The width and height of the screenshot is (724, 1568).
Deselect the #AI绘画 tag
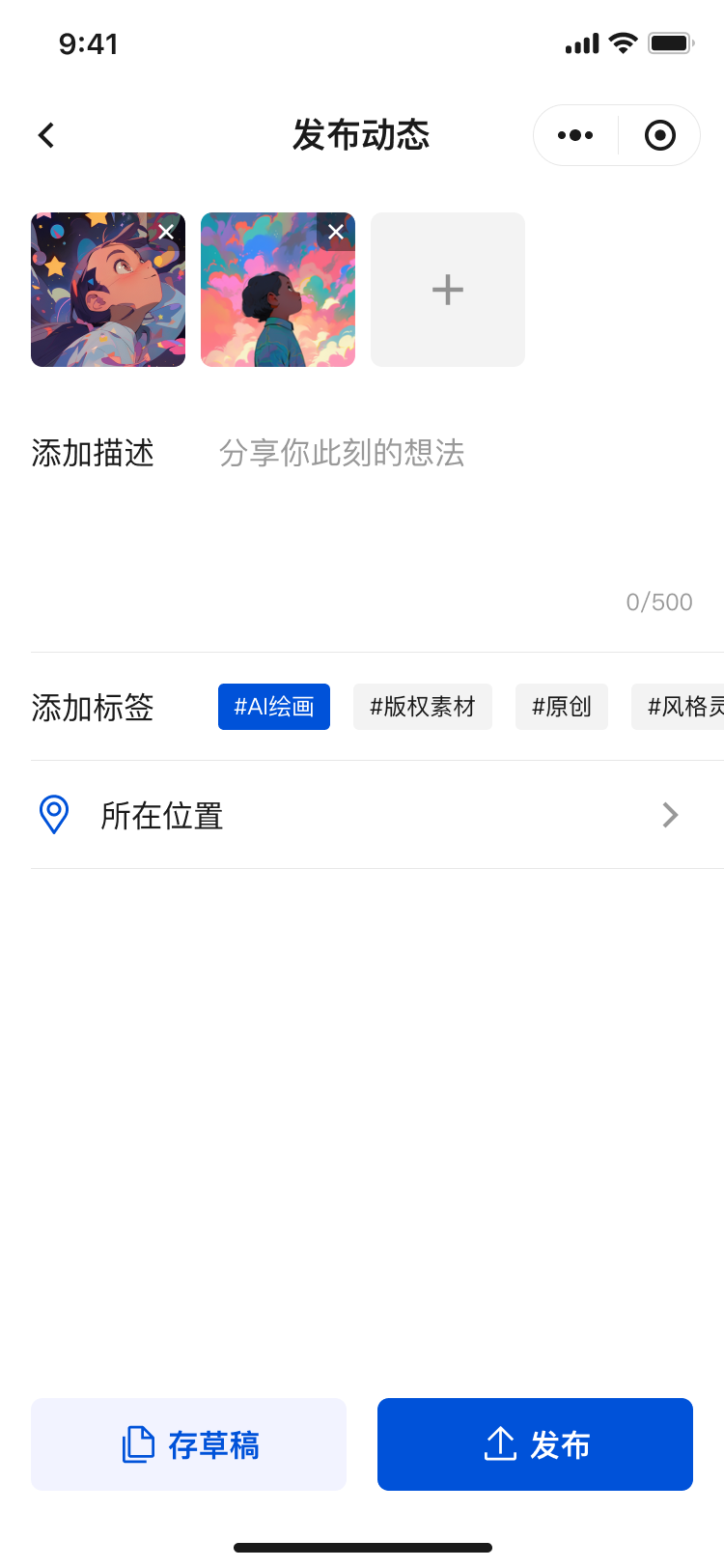pyautogui.click(x=274, y=707)
